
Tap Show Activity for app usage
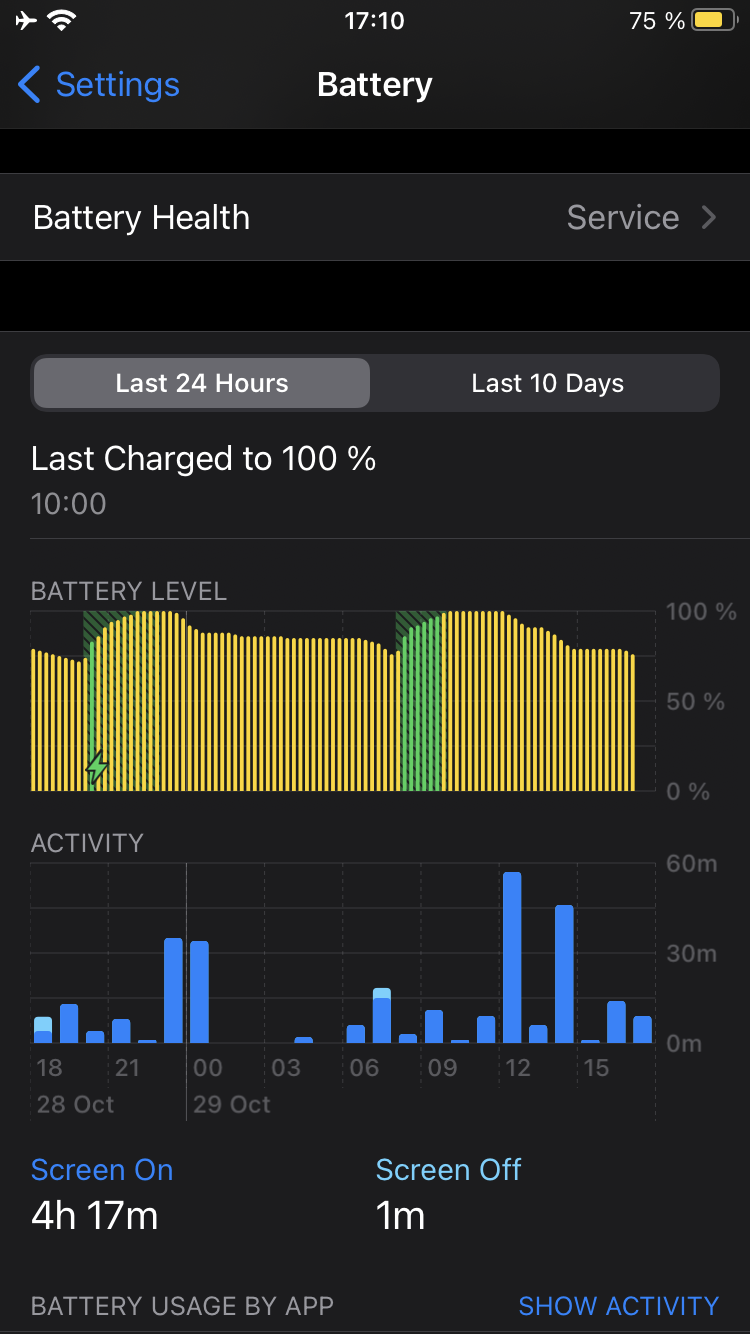pyautogui.click(x=618, y=1306)
